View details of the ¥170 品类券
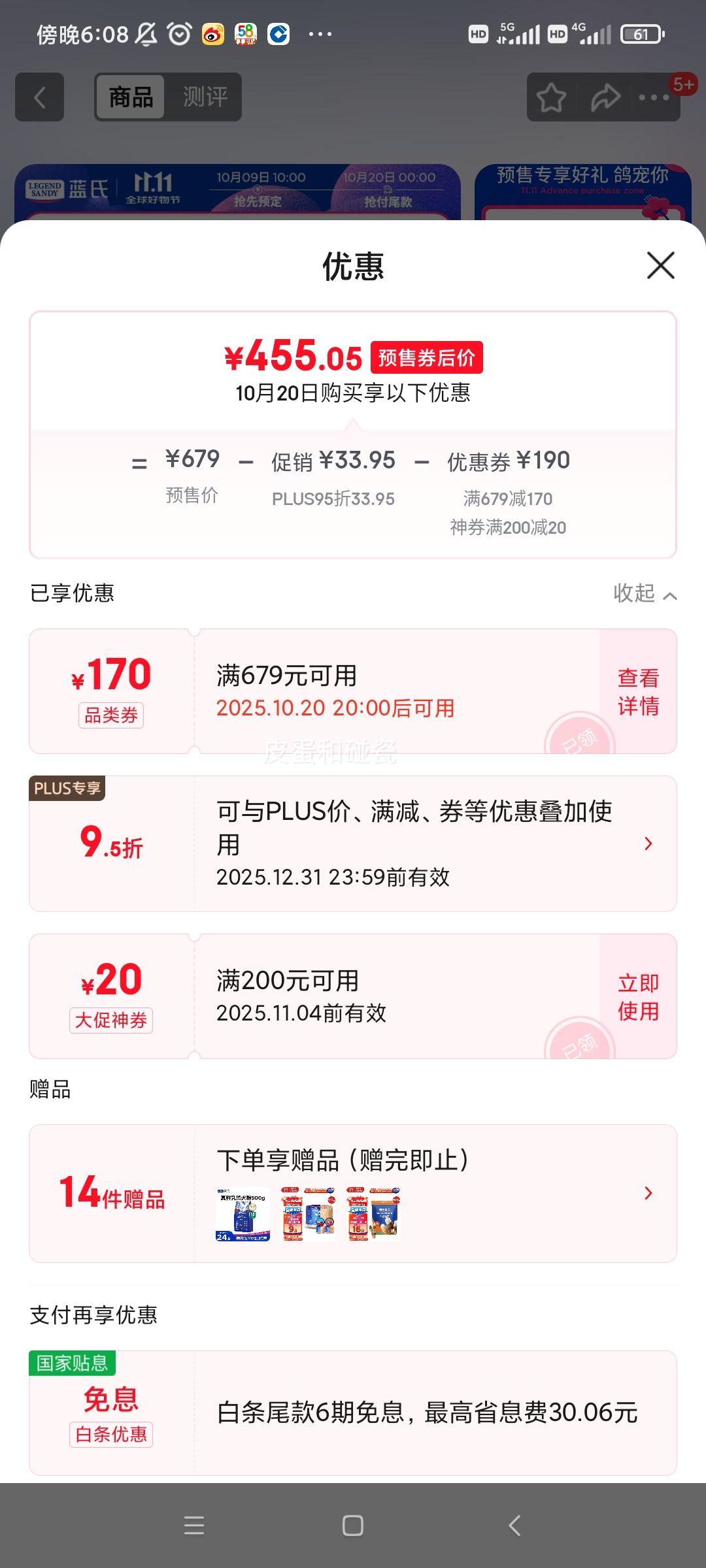Image resolution: width=706 pixels, height=1568 pixels. (x=638, y=691)
